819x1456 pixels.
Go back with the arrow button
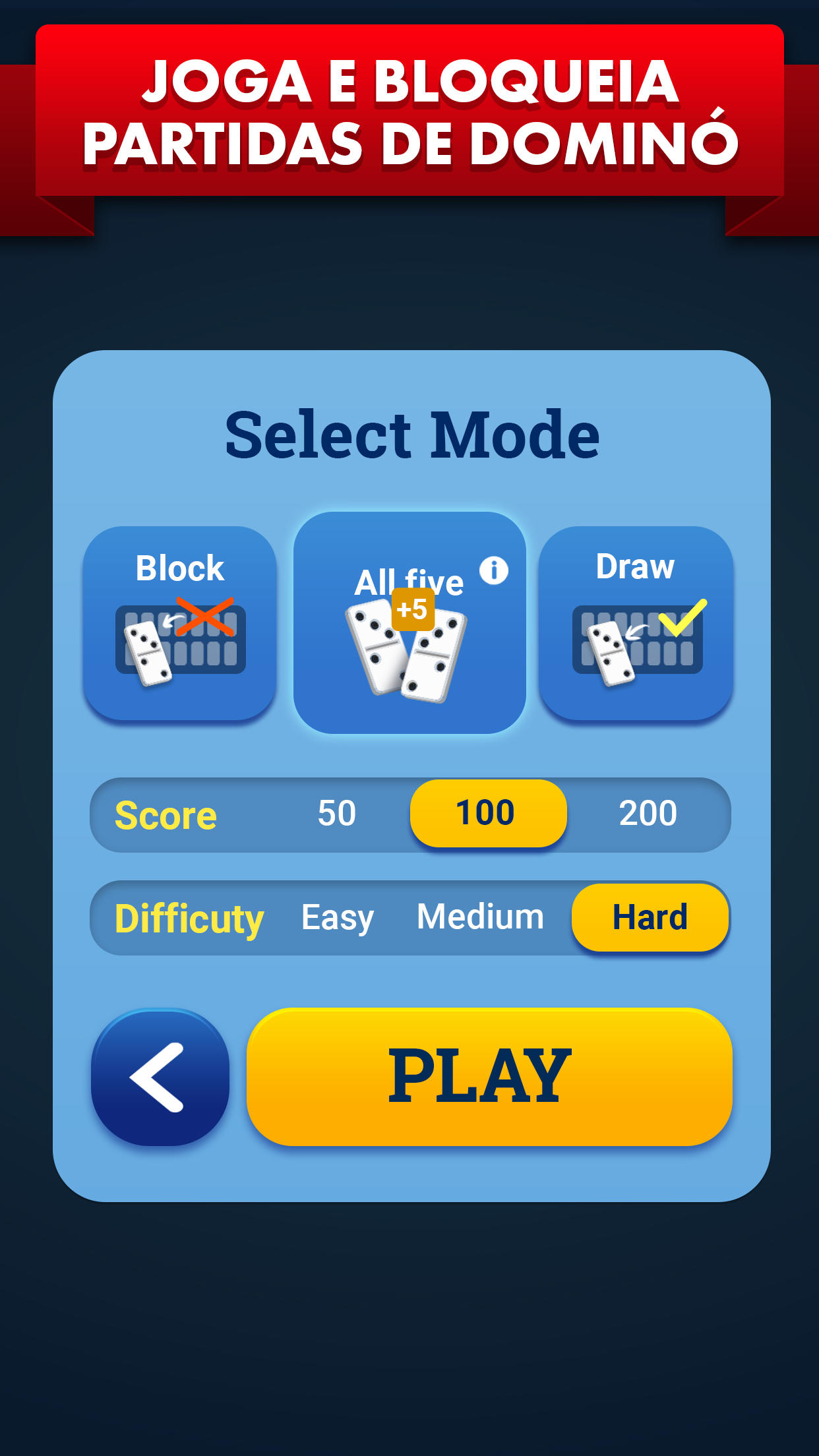(x=160, y=1077)
